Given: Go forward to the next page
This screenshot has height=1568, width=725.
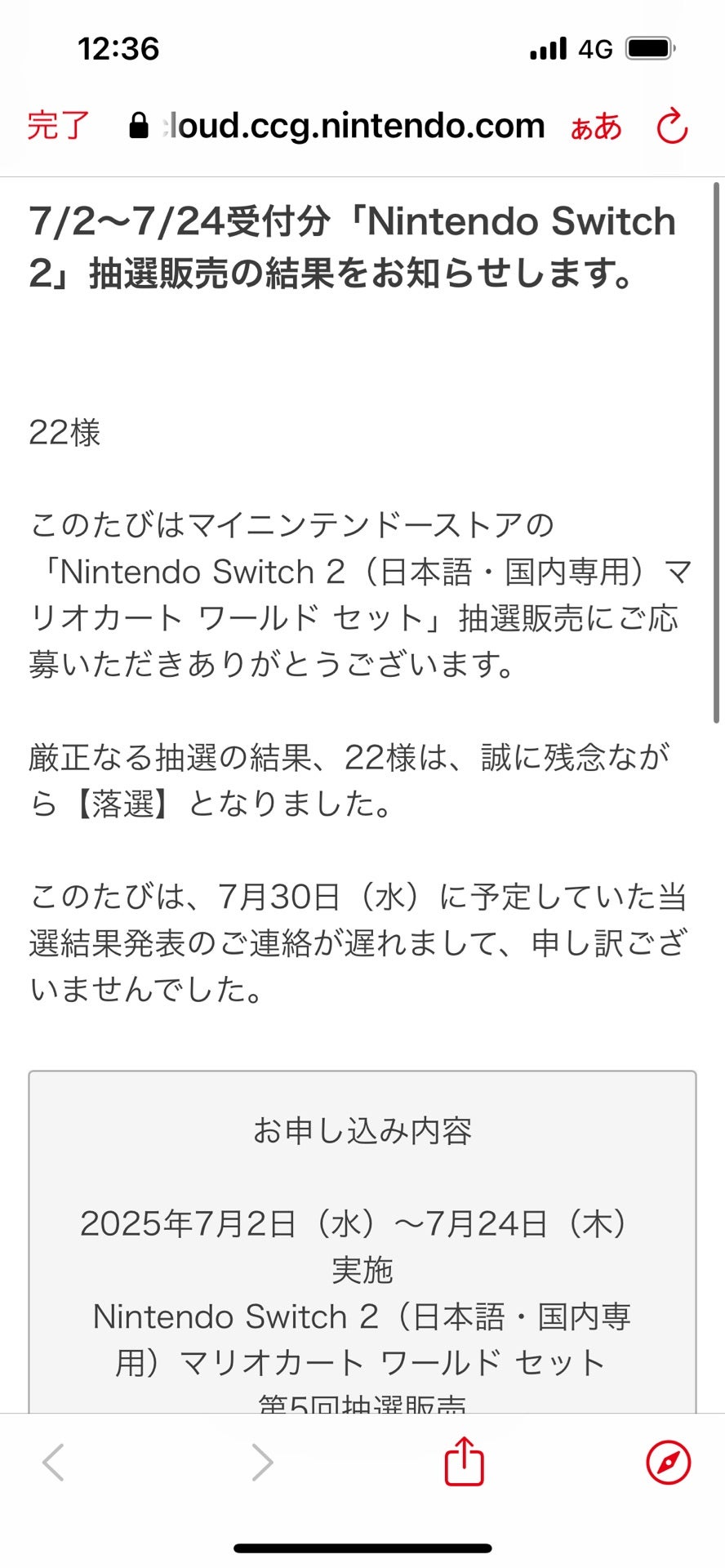Looking at the screenshot, I should point(261,1462).
